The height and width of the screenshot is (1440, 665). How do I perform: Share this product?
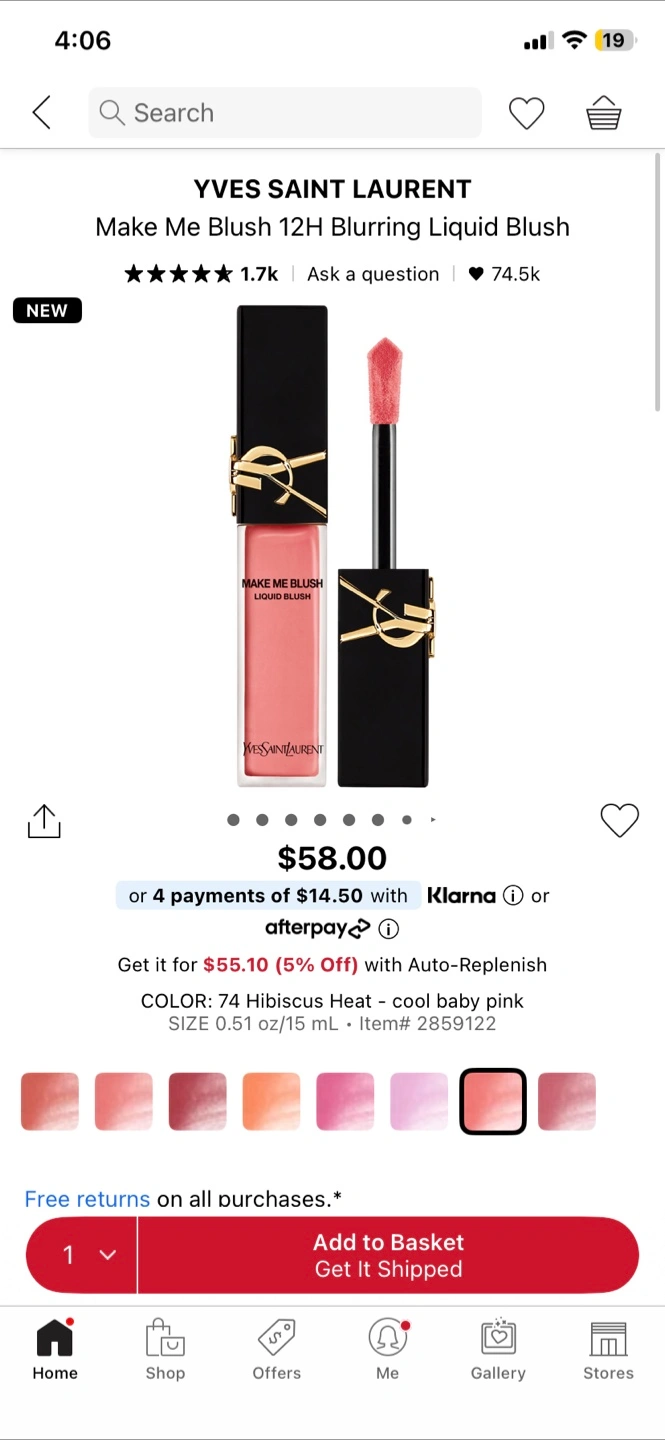point(44,821)
